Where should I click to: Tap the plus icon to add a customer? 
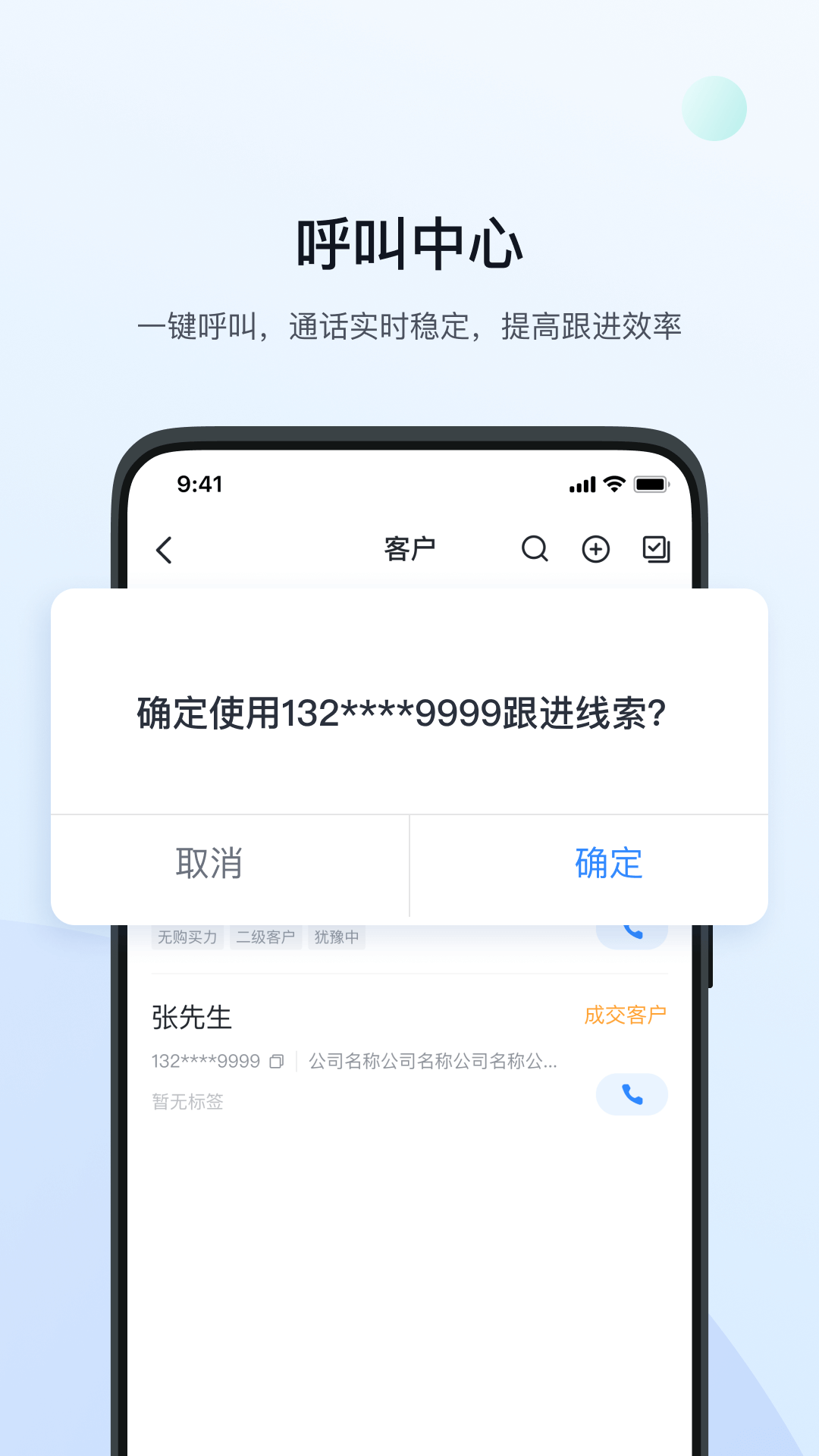pos(596,549)
